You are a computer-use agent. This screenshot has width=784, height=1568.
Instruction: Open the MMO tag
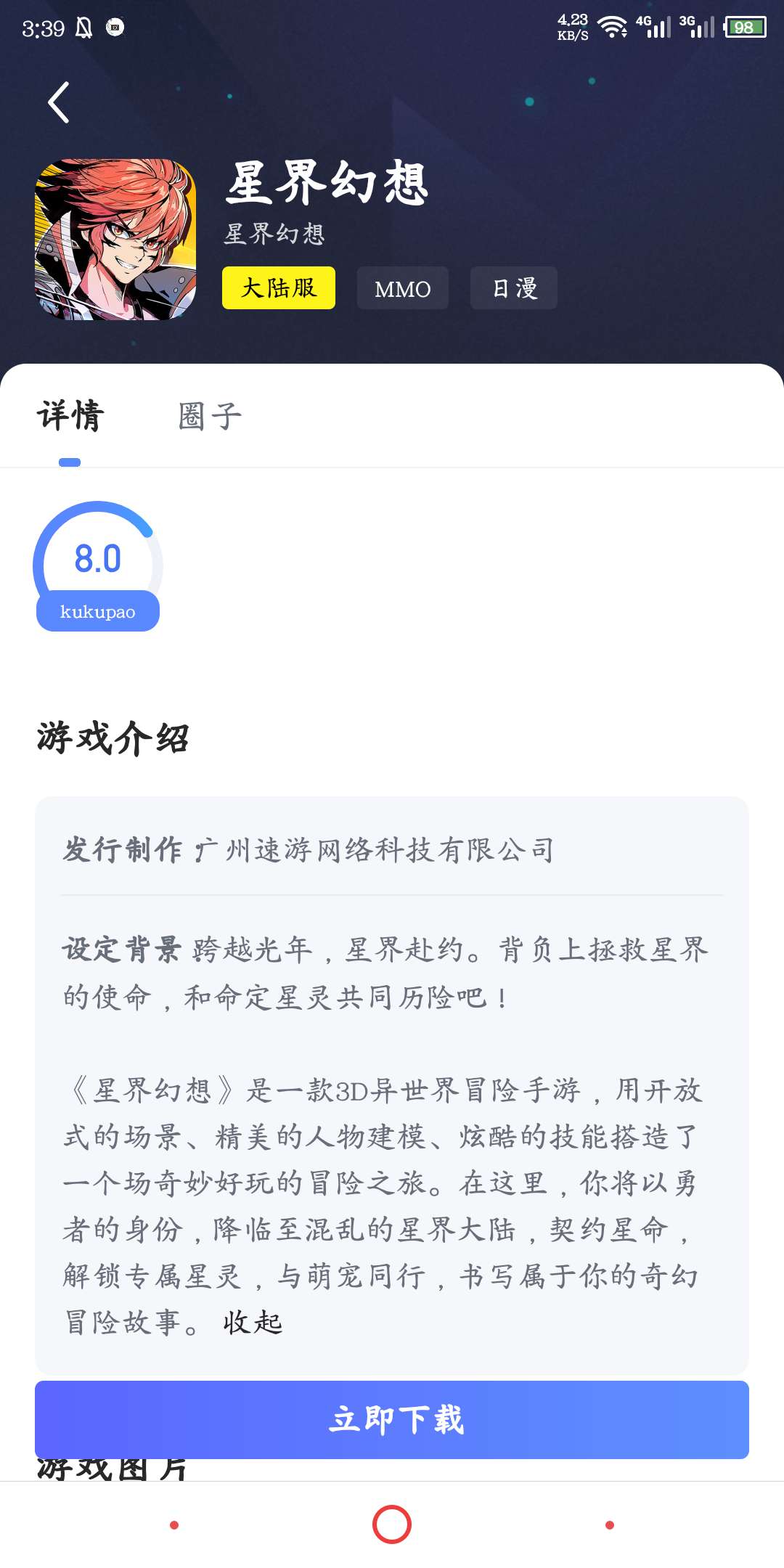[x=402, y=289]
